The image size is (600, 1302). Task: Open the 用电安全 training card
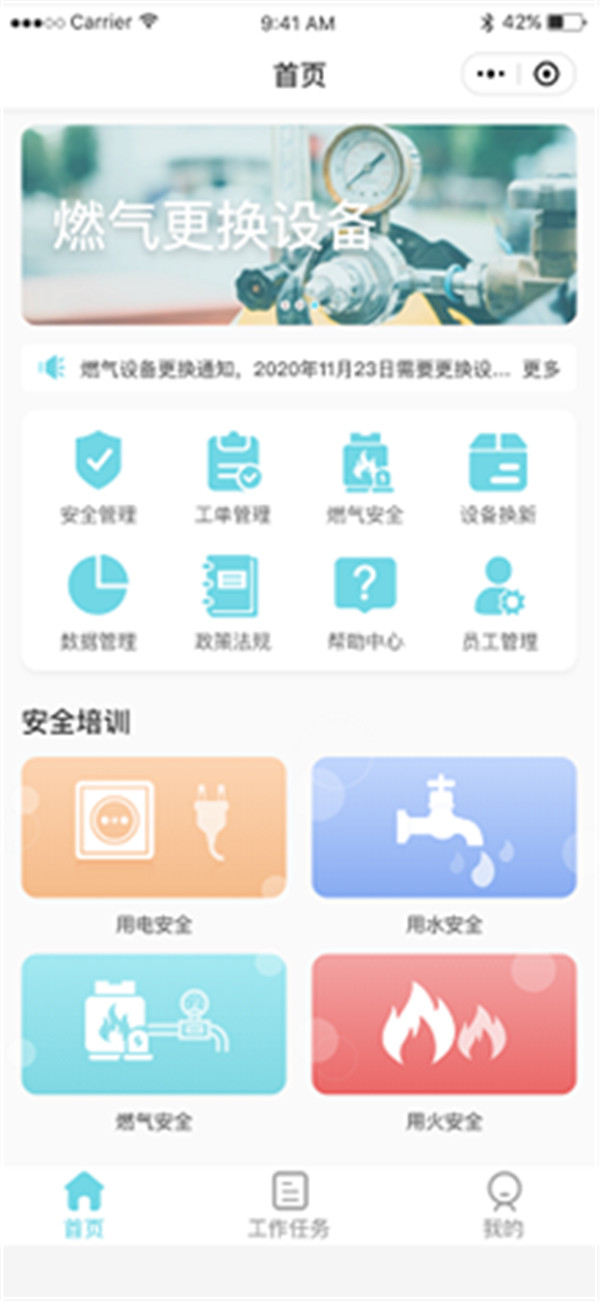click(154, 827)
